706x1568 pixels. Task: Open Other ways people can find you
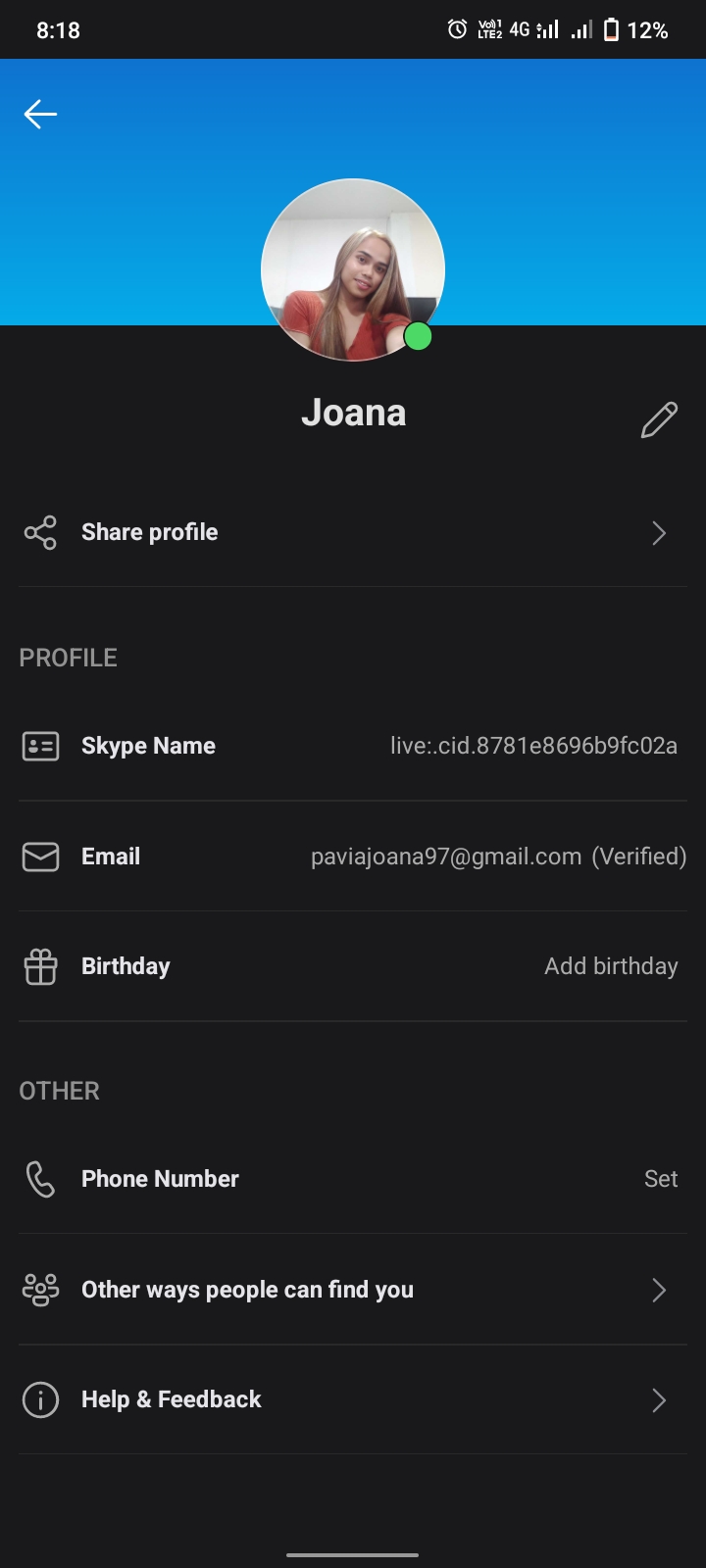pyautogui.click(x=353, y=1290)
